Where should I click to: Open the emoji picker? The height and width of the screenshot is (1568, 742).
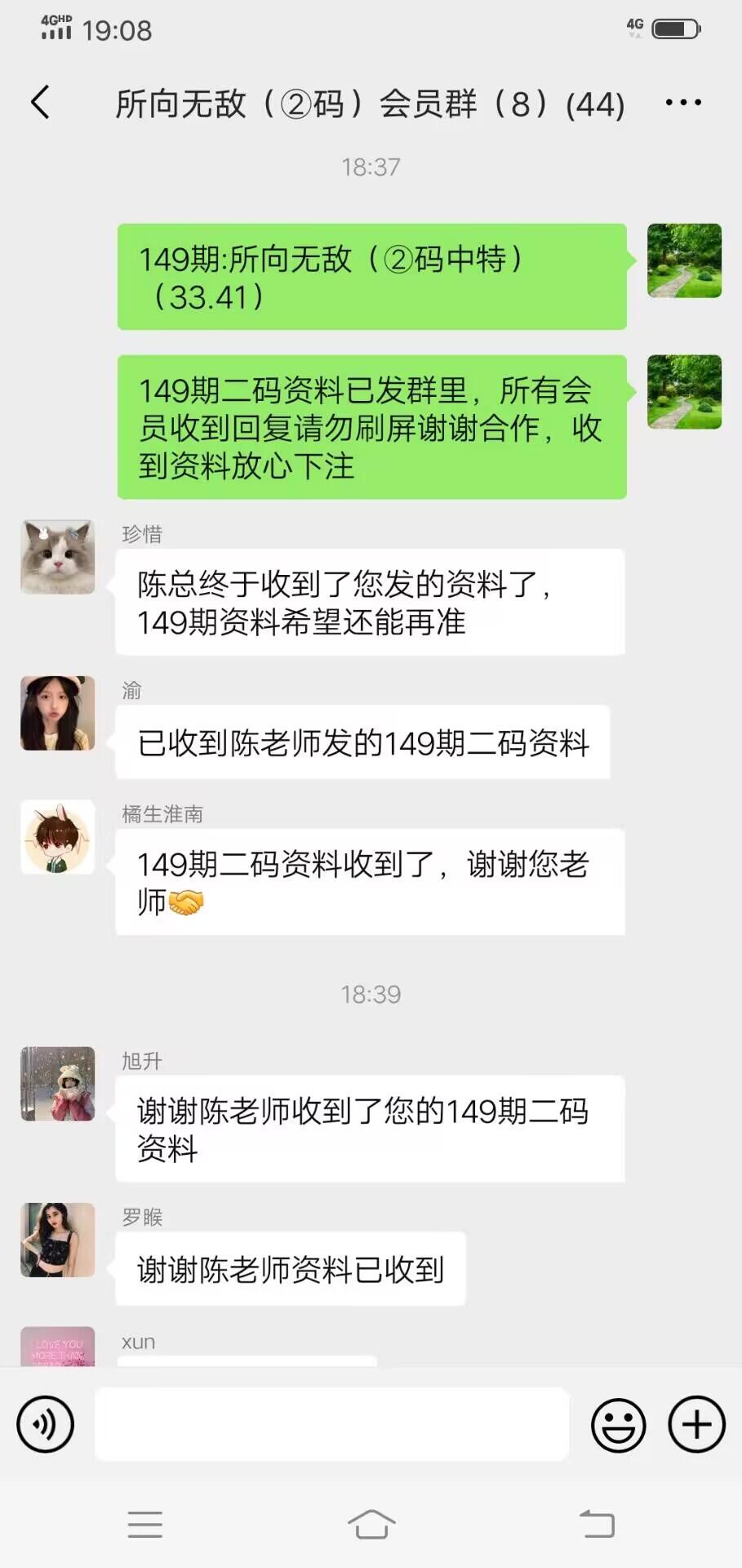click(x=618, y=1424)
